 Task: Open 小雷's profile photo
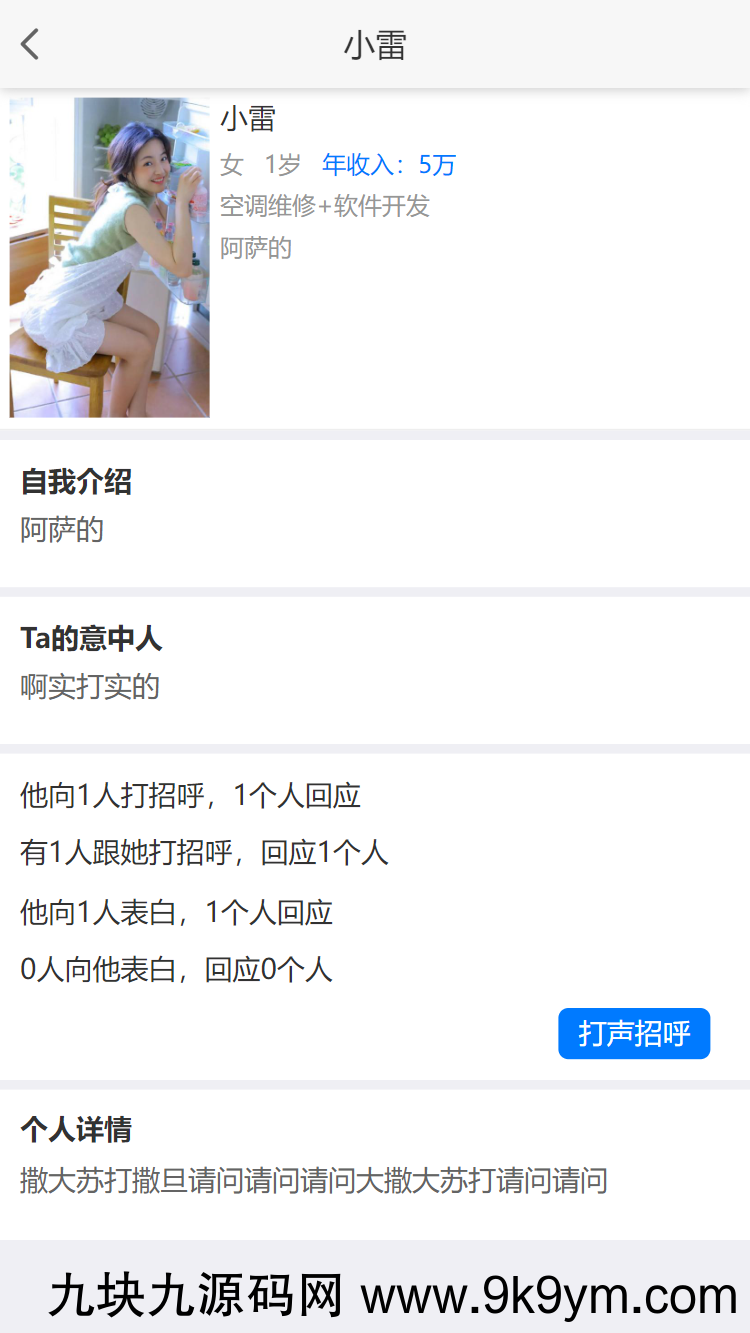(x=110, y=257)
